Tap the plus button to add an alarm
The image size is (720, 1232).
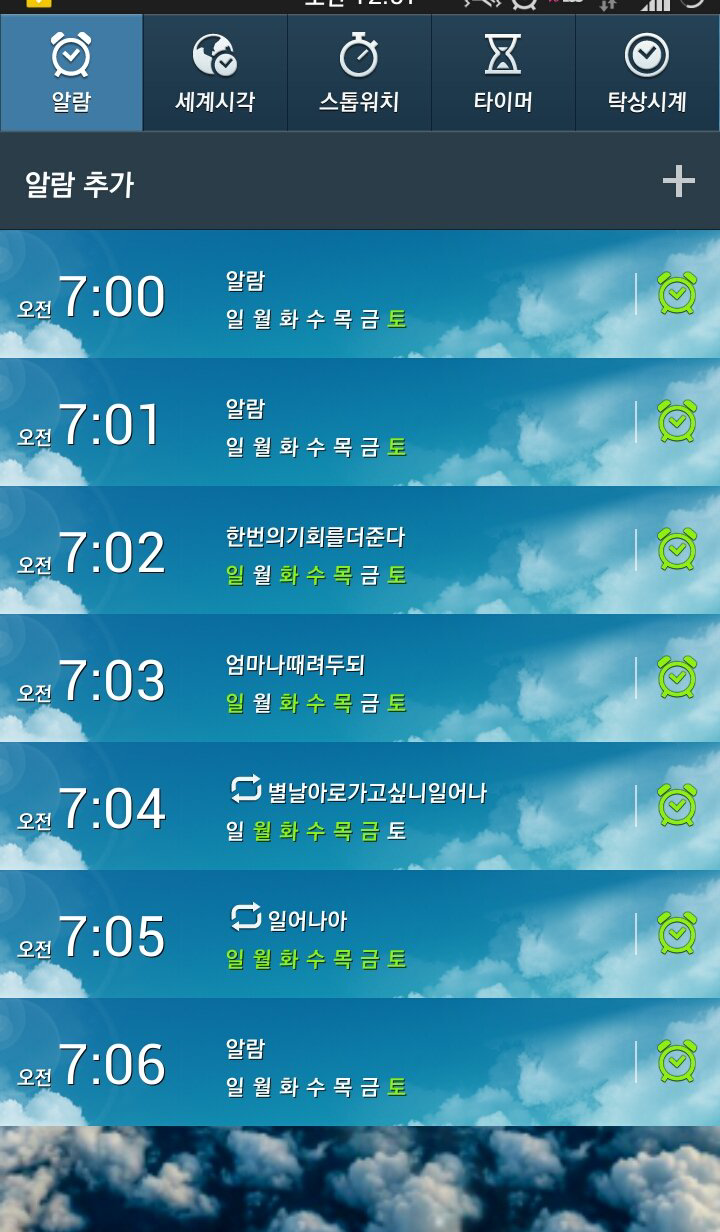coord(680,181)
